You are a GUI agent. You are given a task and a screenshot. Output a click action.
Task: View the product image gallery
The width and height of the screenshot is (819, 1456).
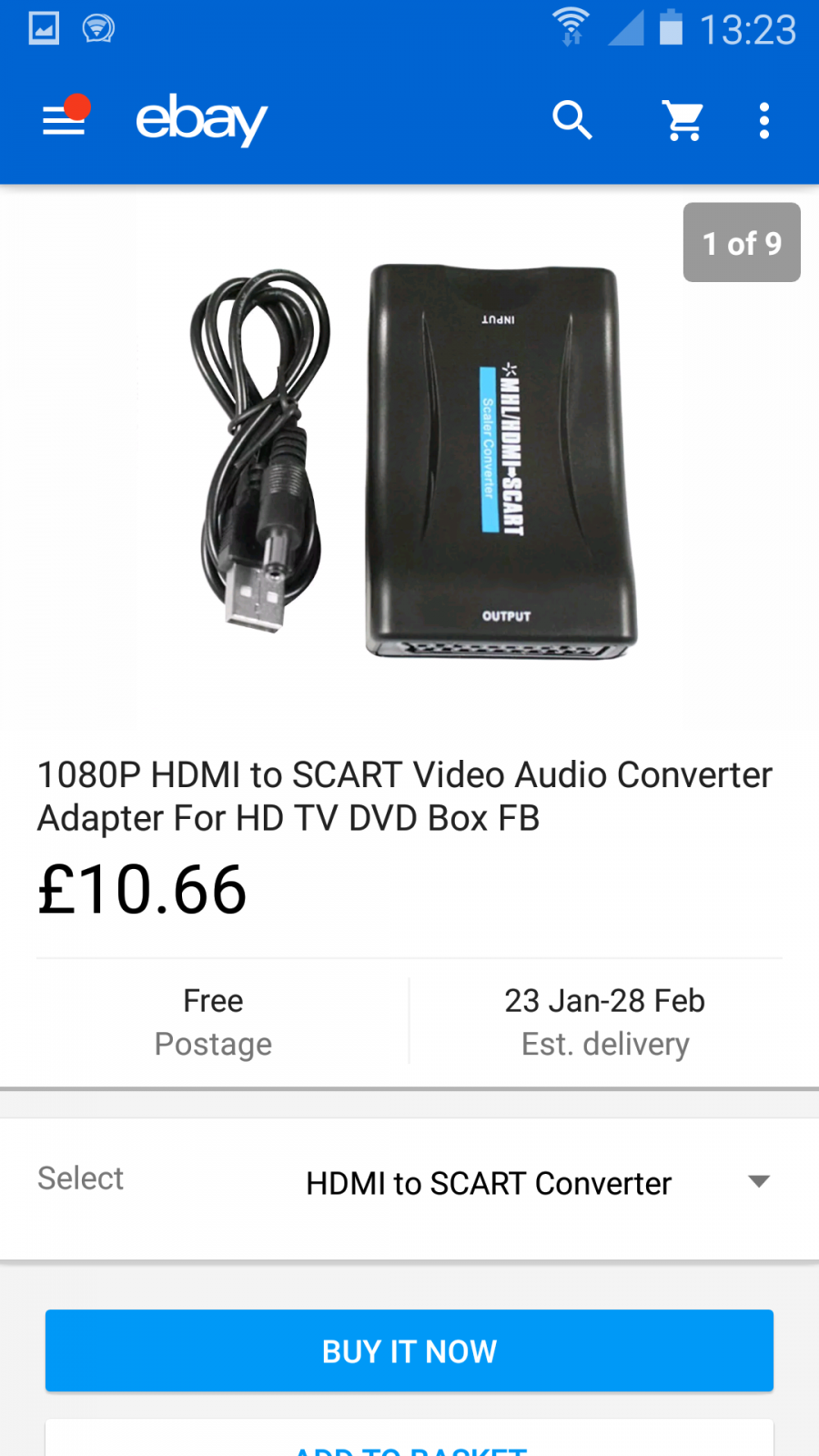(409, 461)
